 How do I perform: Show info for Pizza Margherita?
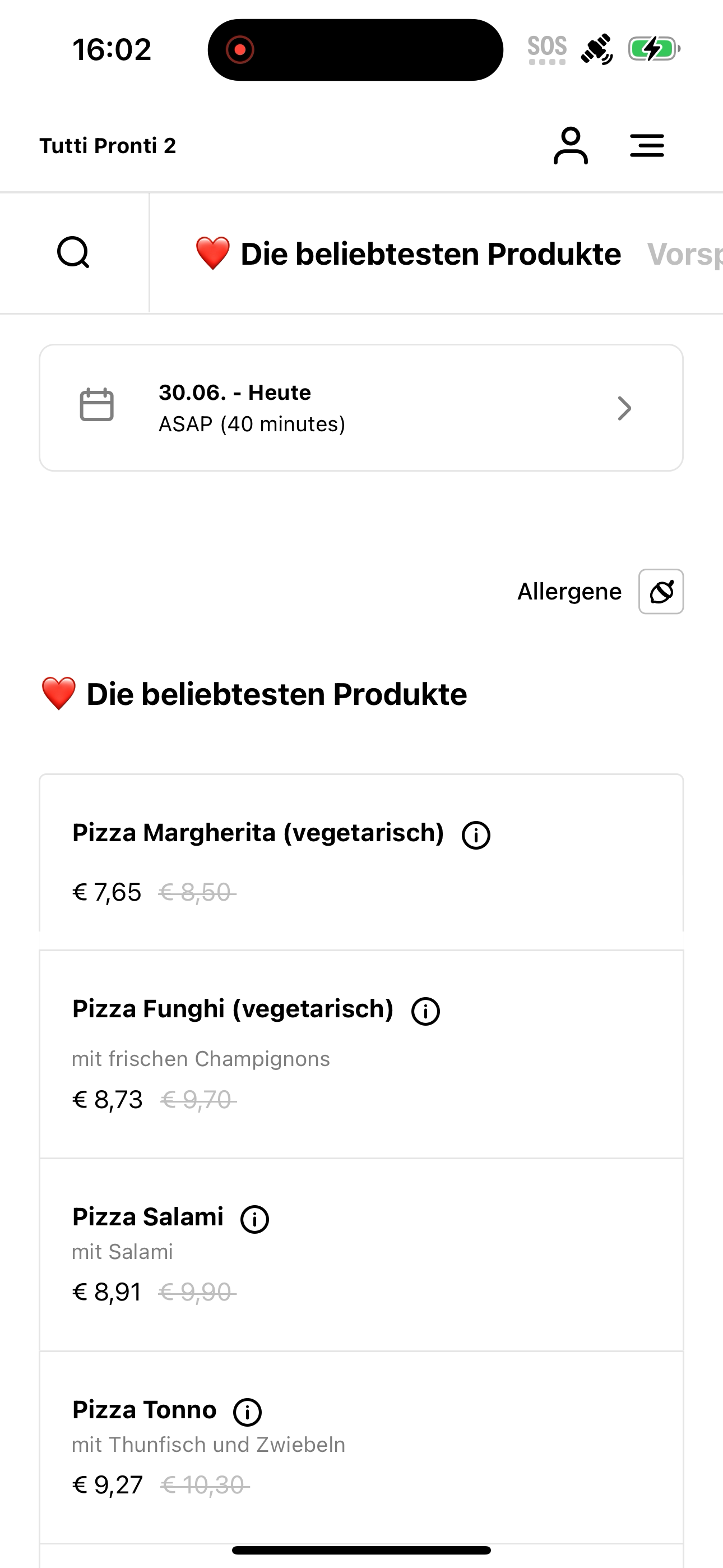click(x=476, y=835)
